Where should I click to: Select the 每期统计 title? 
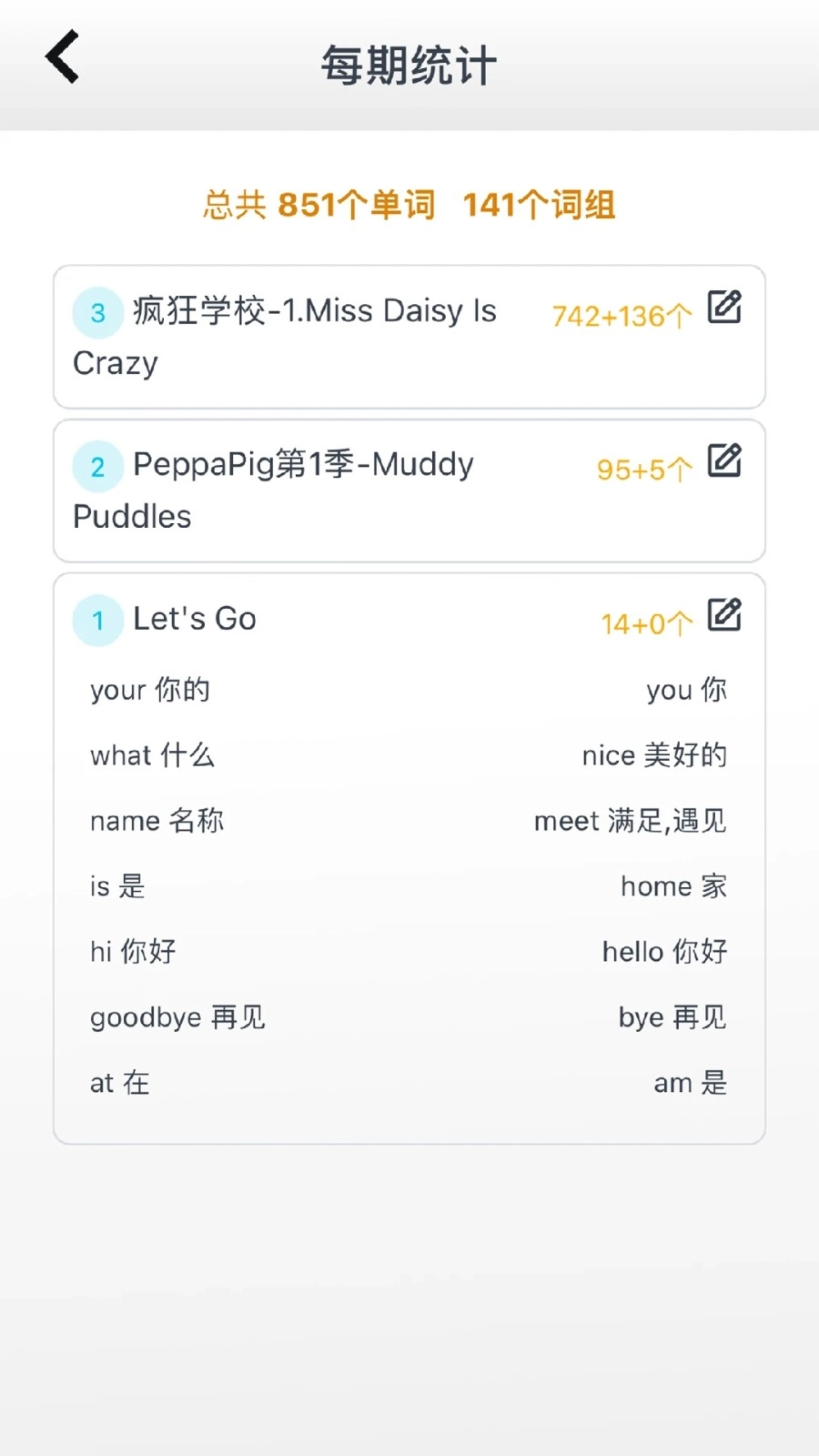[408, 64]
